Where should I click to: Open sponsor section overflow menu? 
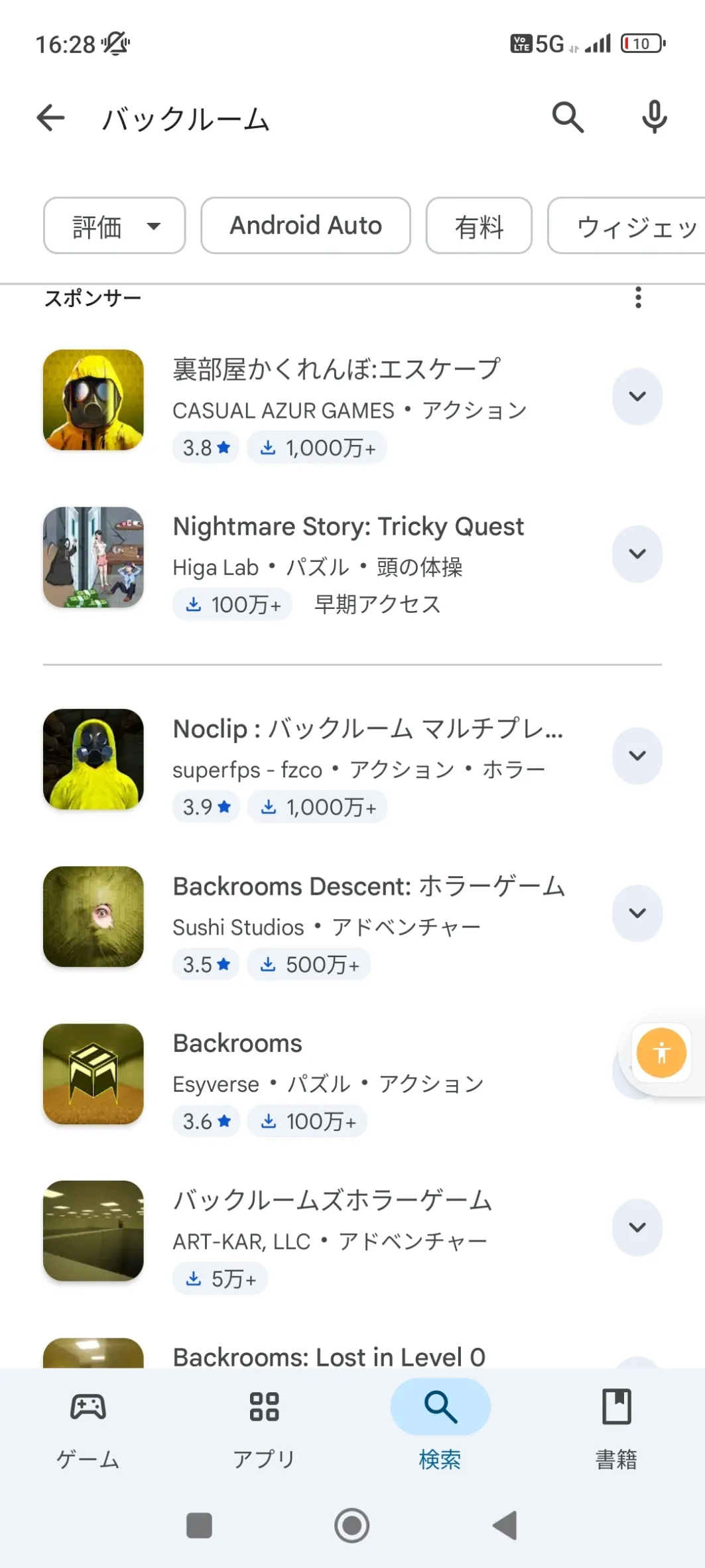(638, 298)
